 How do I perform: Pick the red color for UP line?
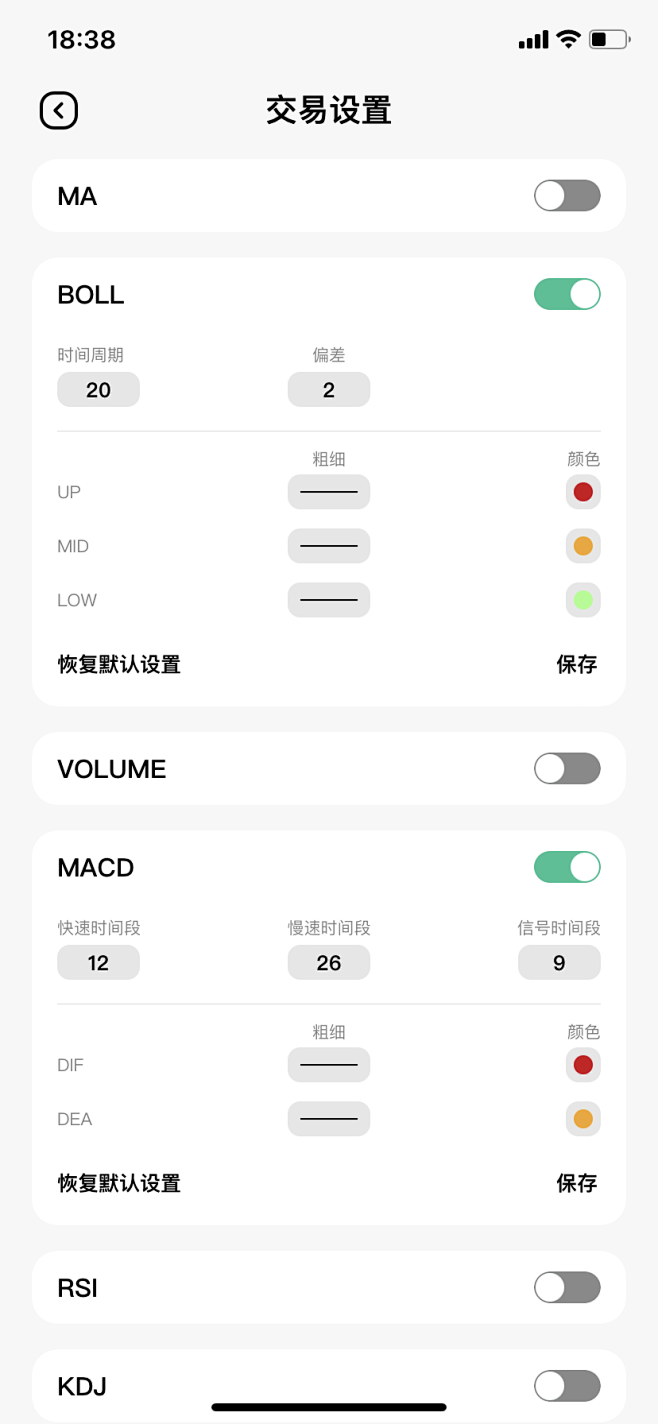pos(583,492)
